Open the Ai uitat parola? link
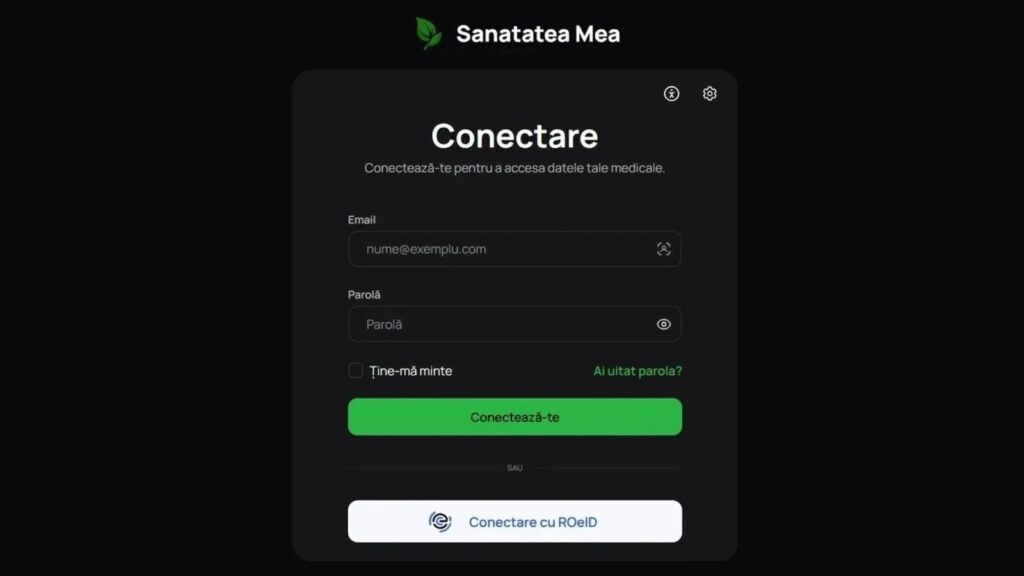Image resolution: width=1024 pixels, height=576 pixels. (637, 371)
